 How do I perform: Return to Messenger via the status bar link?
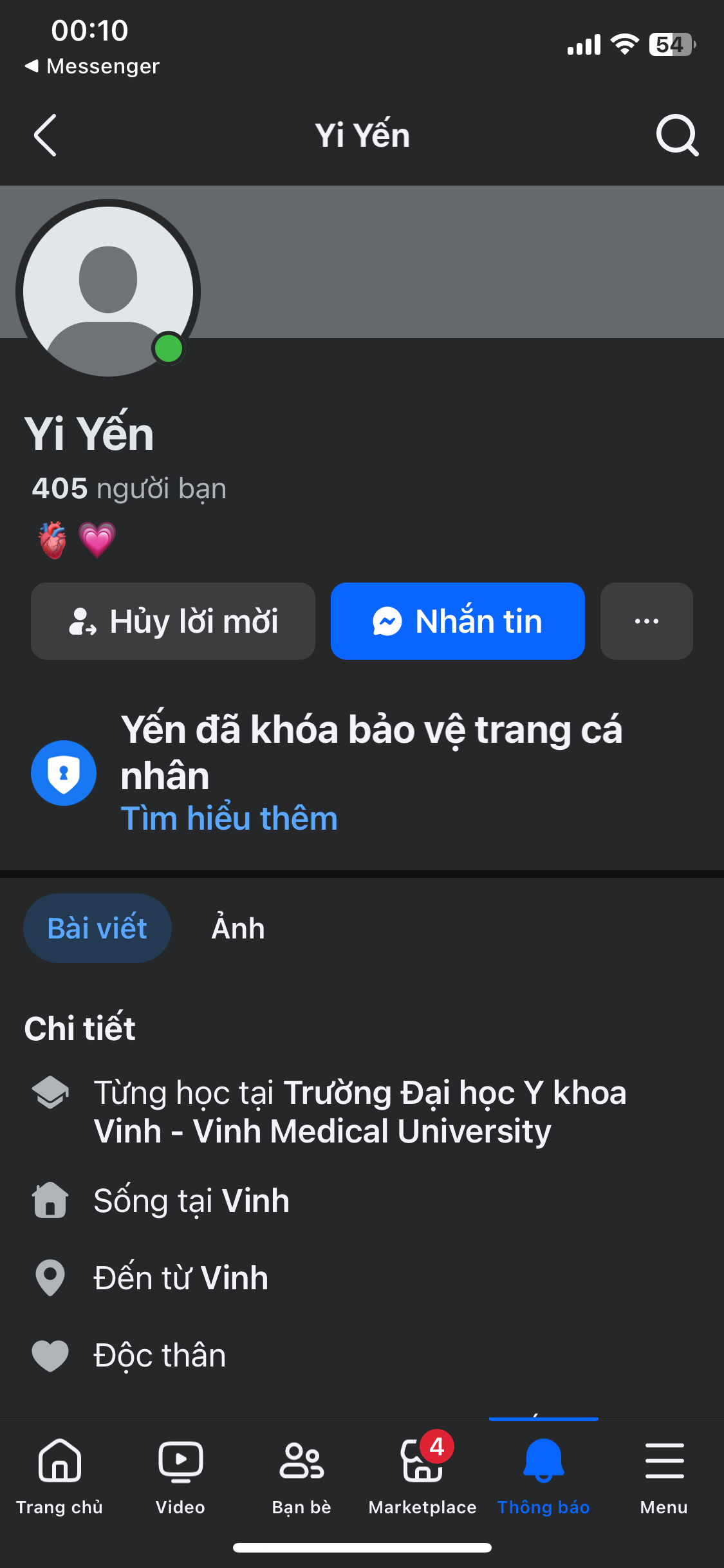pyautogui.click(x=93, y=66)
